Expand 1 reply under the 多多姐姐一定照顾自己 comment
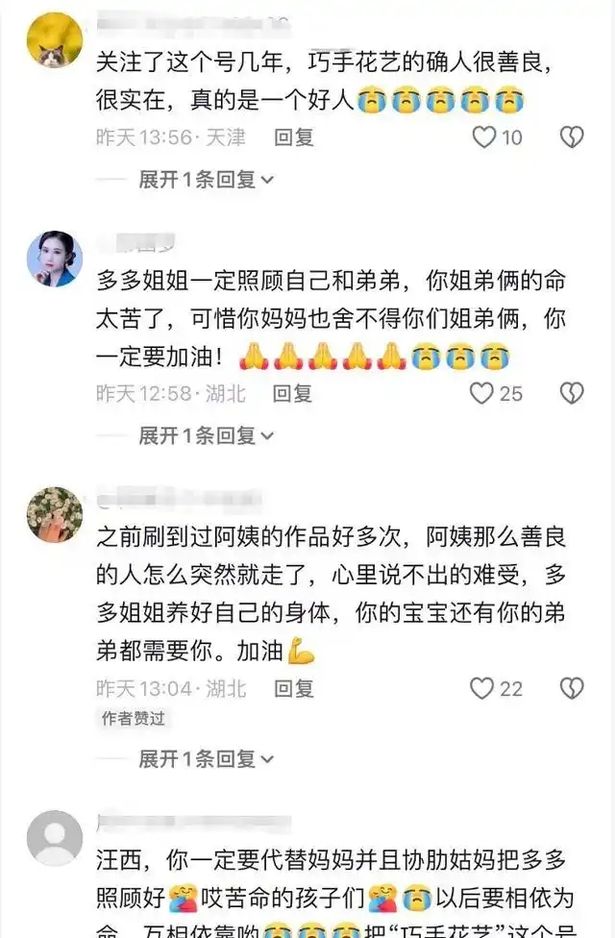Screen dimensions: 615x938 [x=206, y=436]
